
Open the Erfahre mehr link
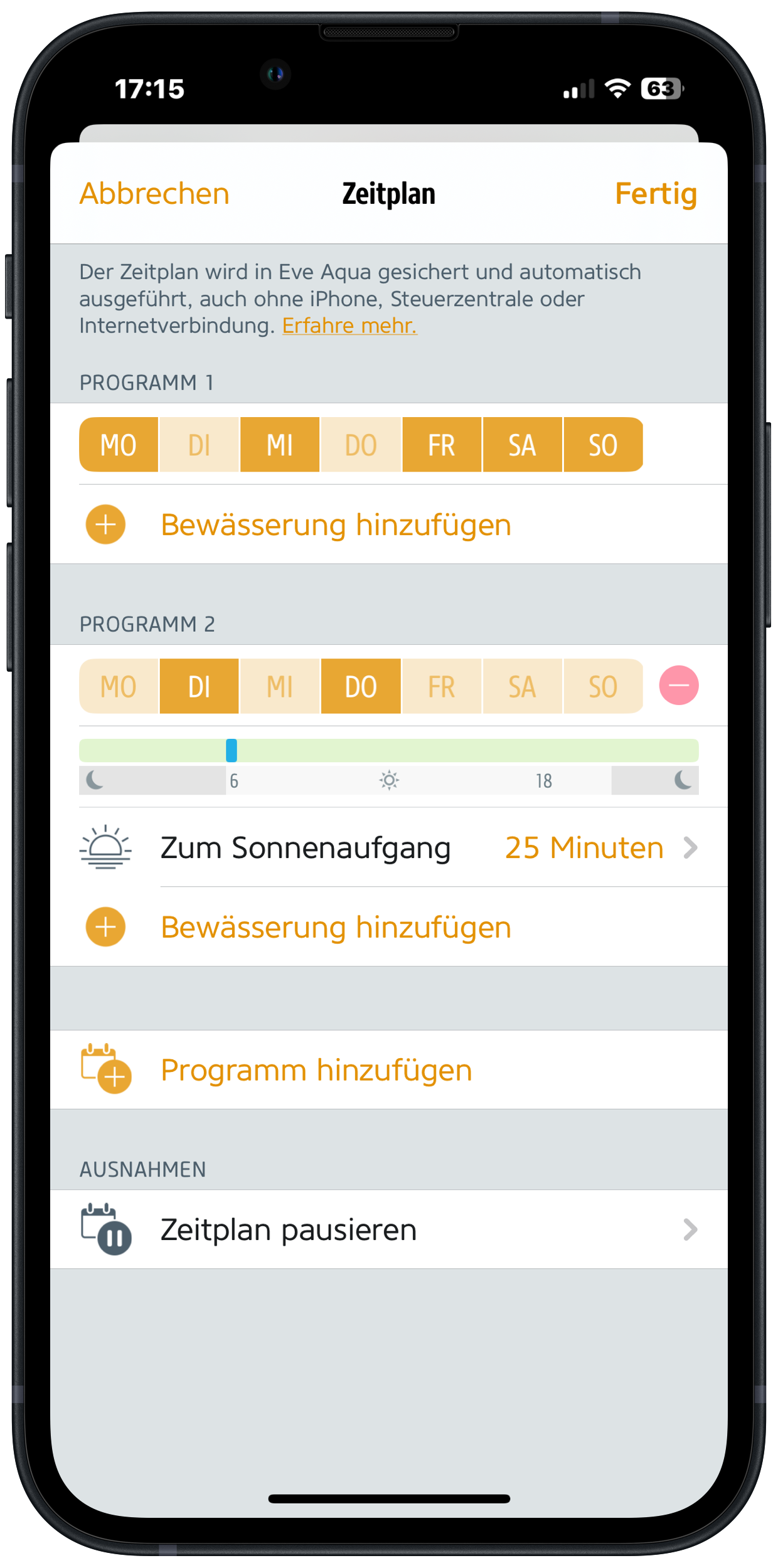tap(349, 326)
